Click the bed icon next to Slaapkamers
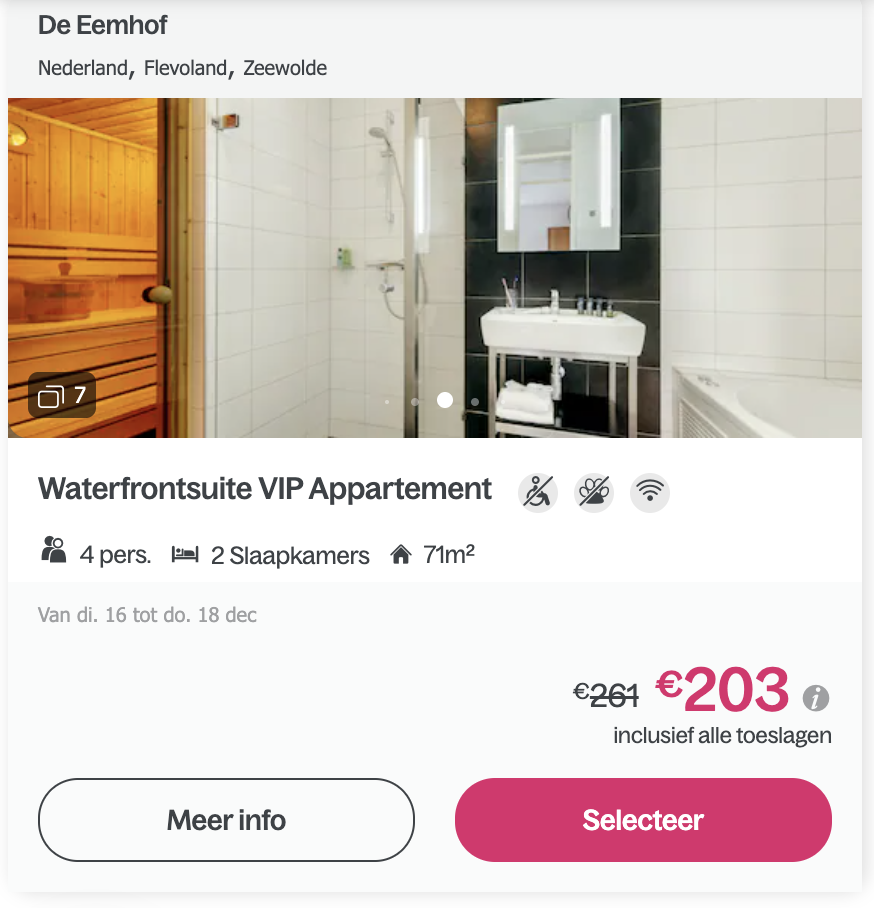This screenshot has height=908, width=874. pyautogui.click(x=186, y=555)
